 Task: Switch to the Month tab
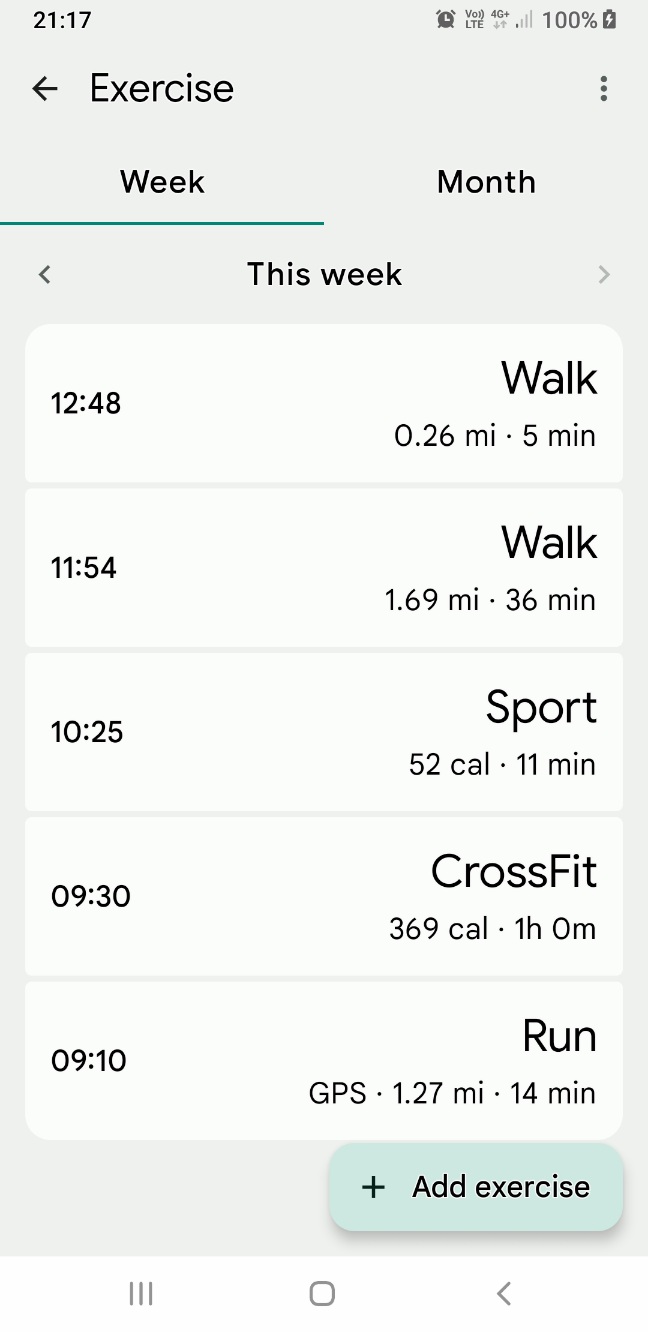click(x=486, y=182)
